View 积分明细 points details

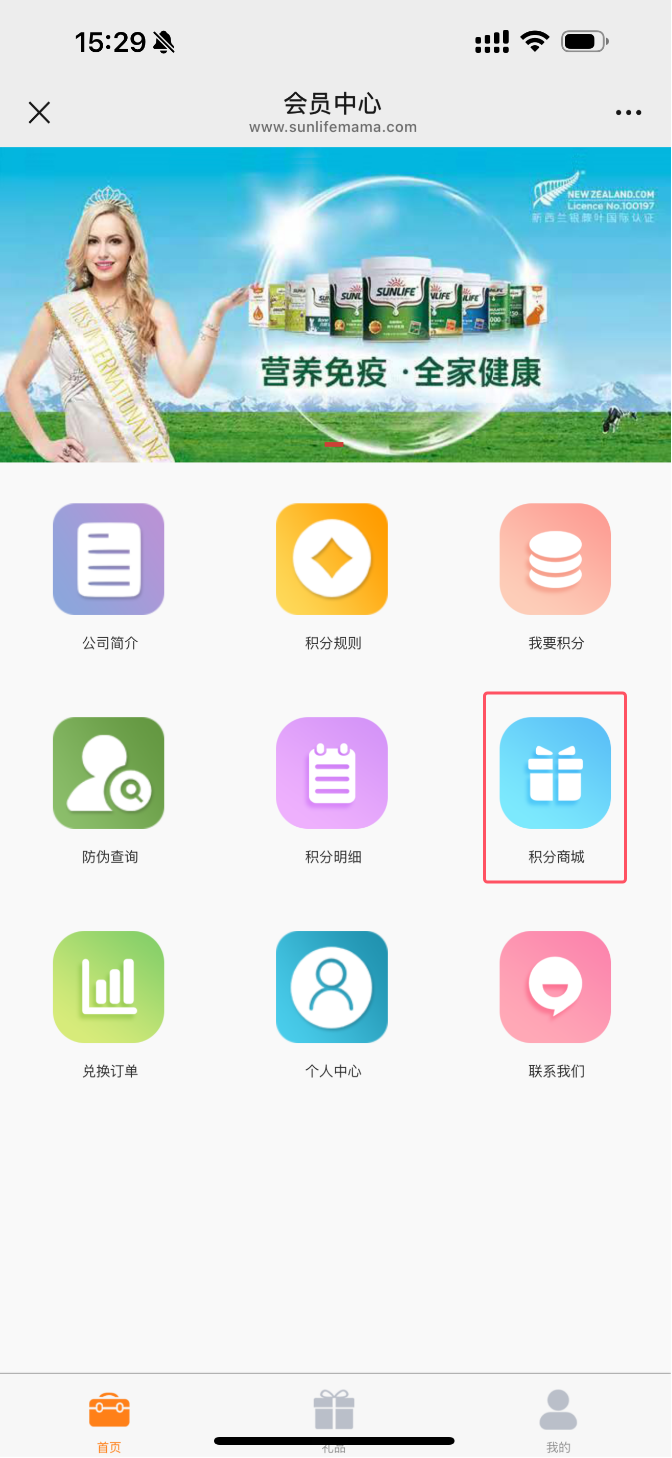point(332,773)
